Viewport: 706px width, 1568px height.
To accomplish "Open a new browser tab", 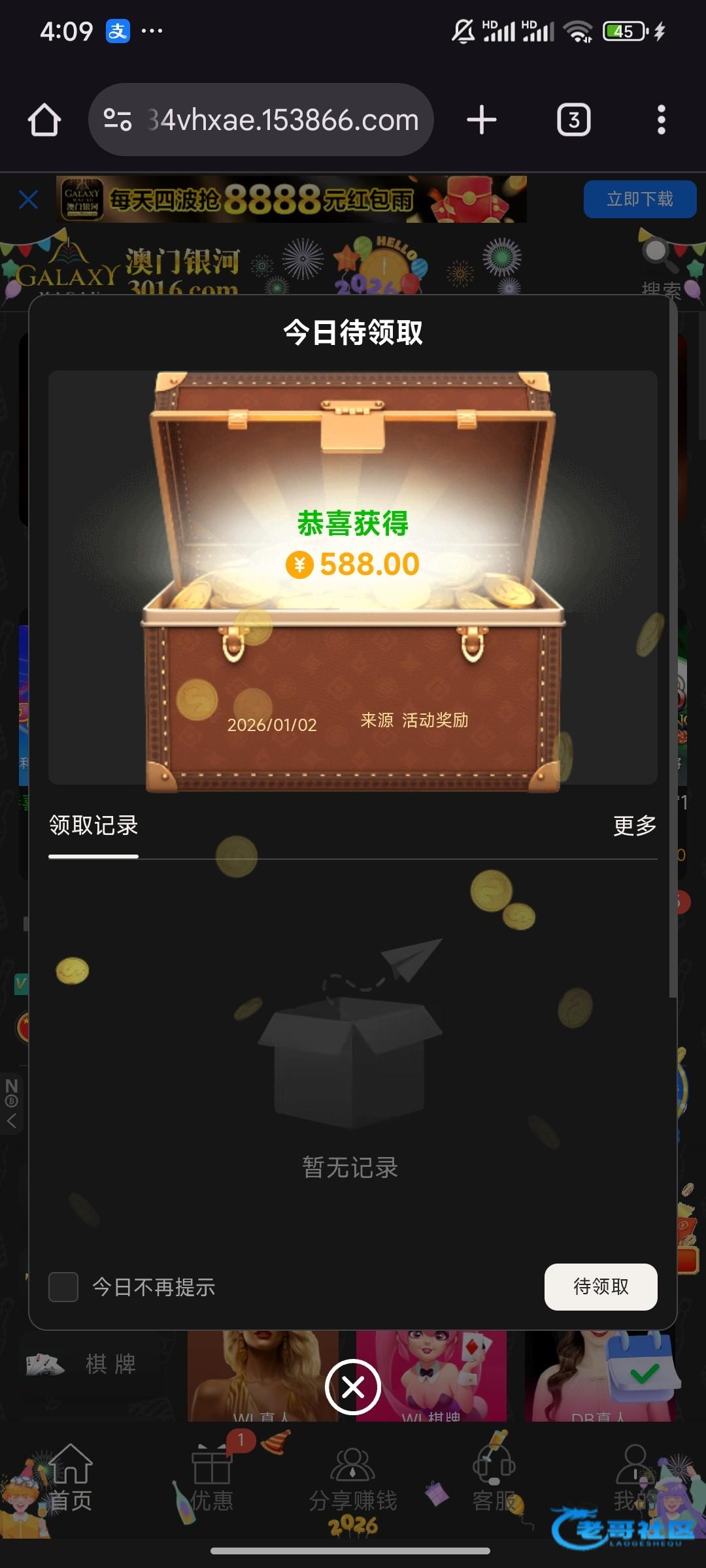I will pyautogui.click(x=482, y=120).
